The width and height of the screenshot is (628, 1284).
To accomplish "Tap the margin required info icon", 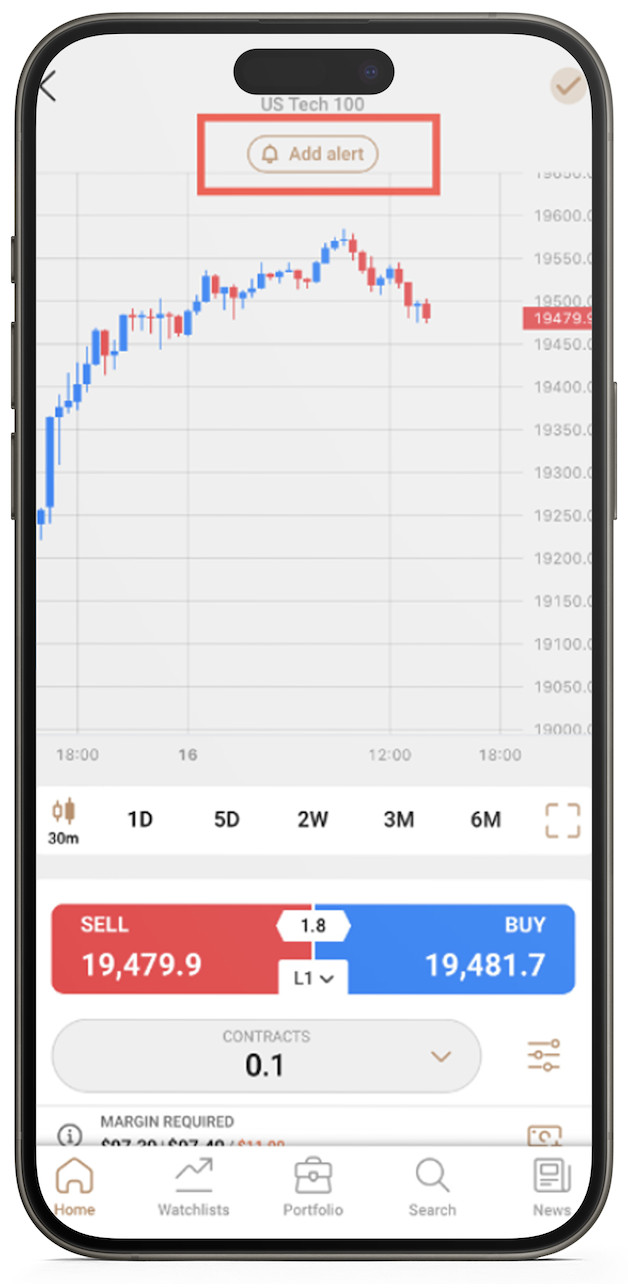I will point(69,1135).
